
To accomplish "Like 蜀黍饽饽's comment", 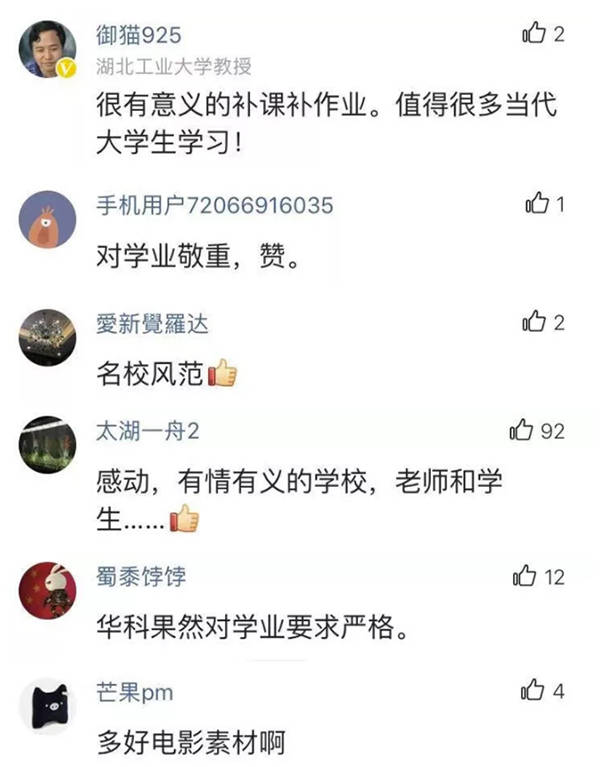I will click(x=524, y=576).
